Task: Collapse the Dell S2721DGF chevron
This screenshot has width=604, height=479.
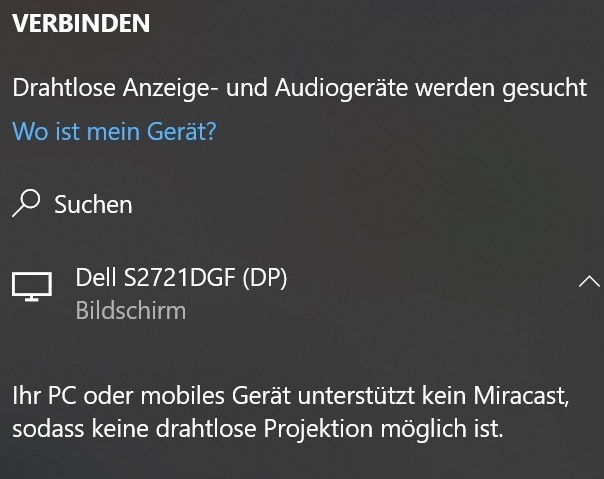Action: (x=587, y=283)
